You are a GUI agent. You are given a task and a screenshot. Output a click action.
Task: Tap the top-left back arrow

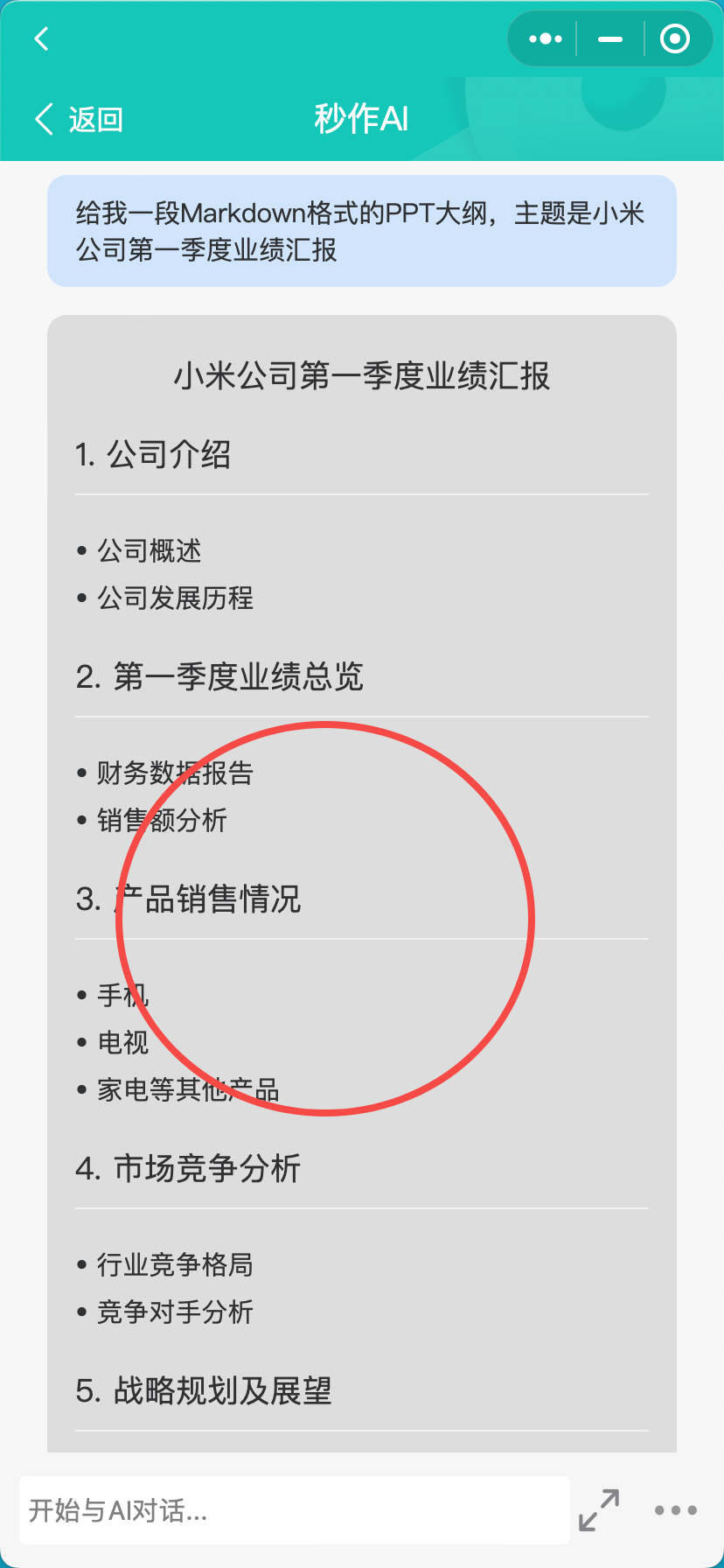[x=41, y=38]
